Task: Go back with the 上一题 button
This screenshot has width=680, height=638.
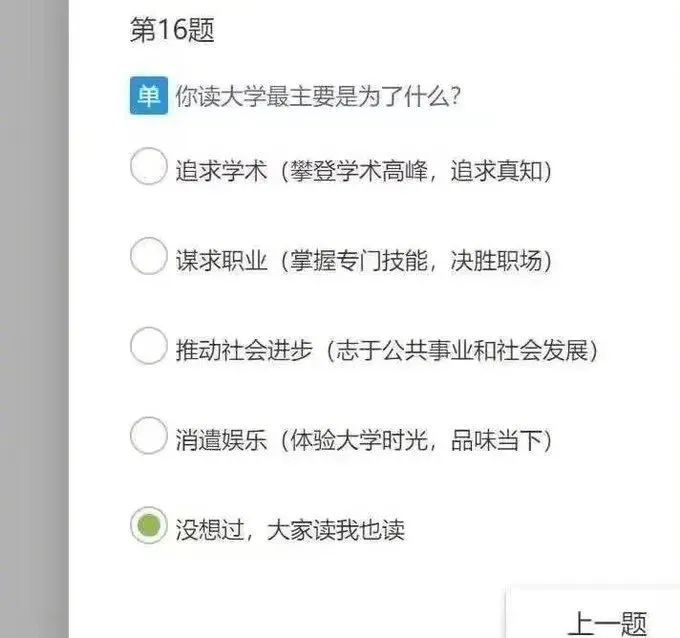Action: click(x=606, y=622)
